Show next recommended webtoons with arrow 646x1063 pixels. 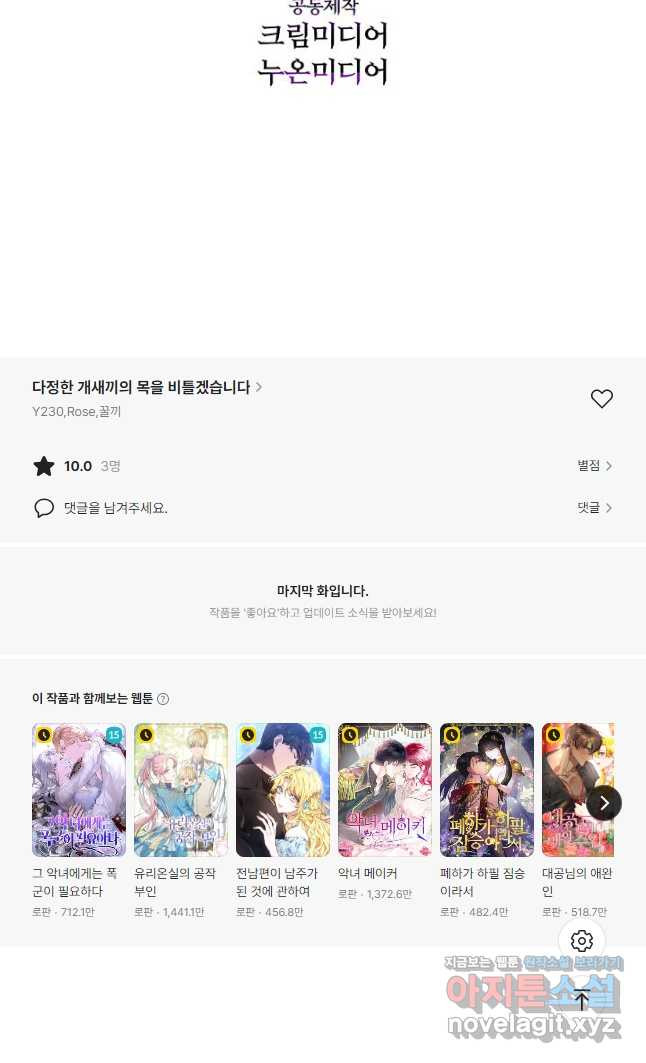(x=604, y=803)
